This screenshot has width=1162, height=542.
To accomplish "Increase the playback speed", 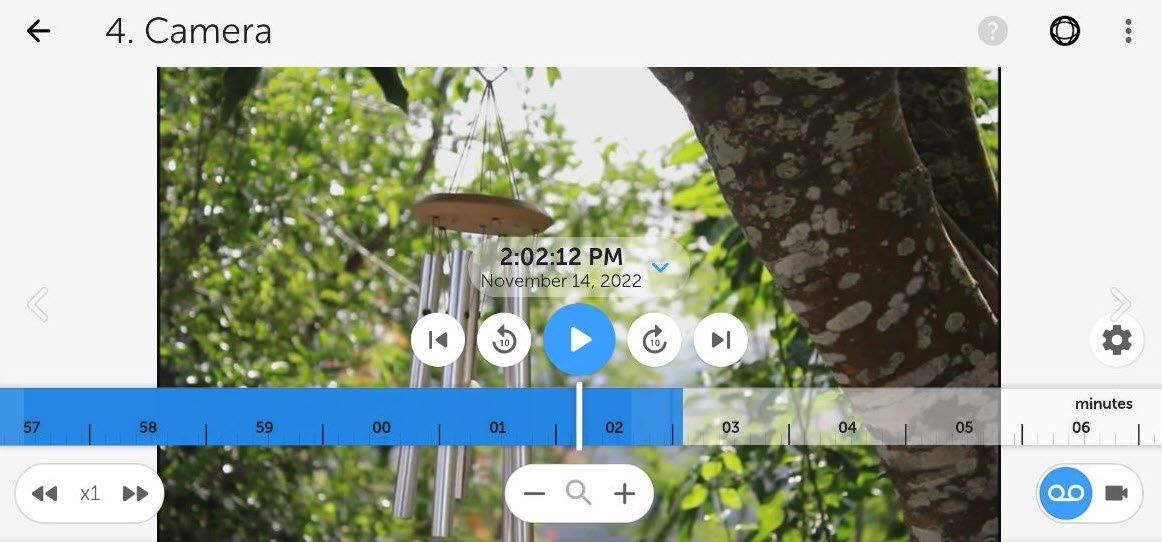I will coord(135,493).
